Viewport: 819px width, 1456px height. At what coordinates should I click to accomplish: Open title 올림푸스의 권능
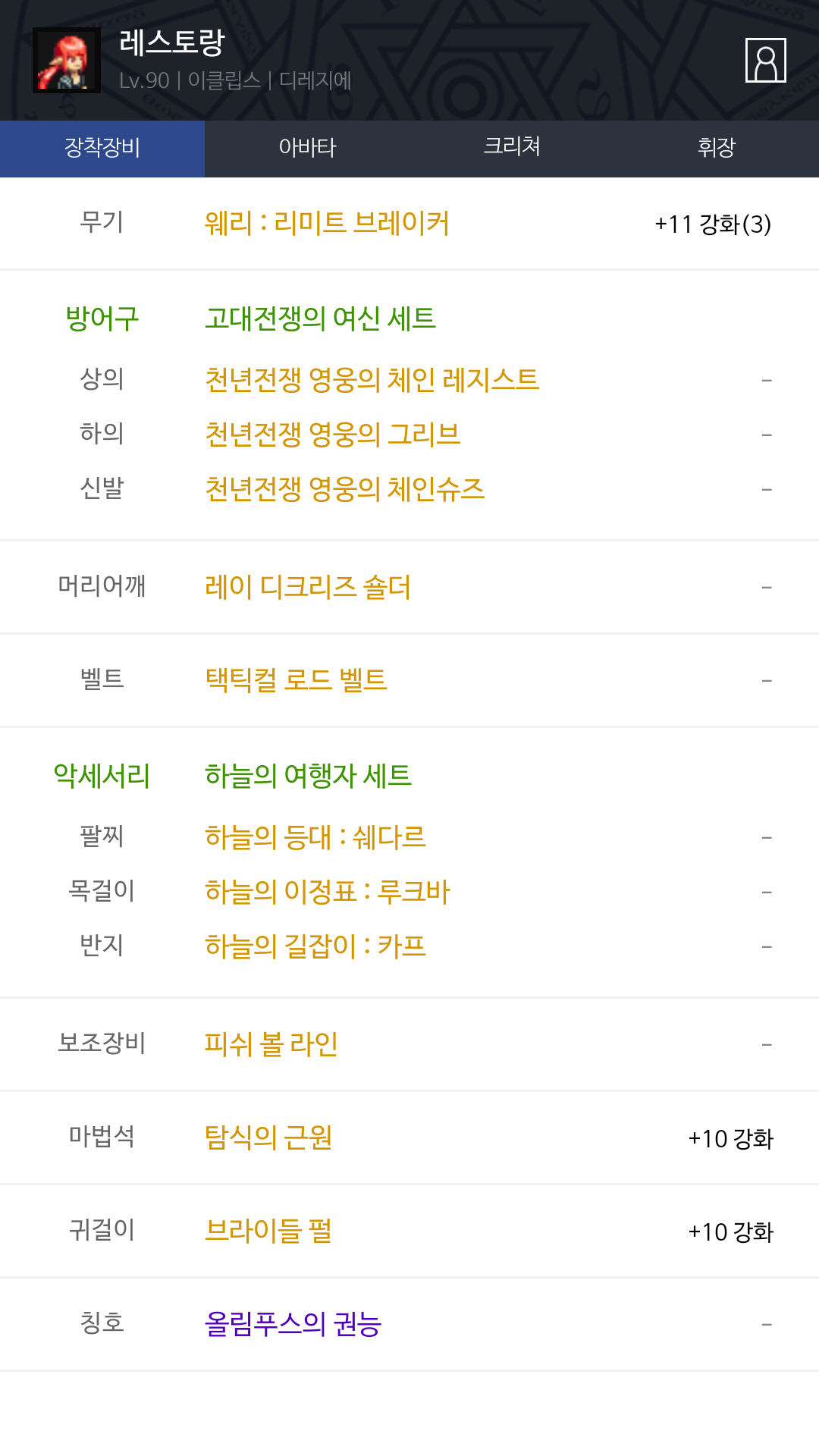293,1324
